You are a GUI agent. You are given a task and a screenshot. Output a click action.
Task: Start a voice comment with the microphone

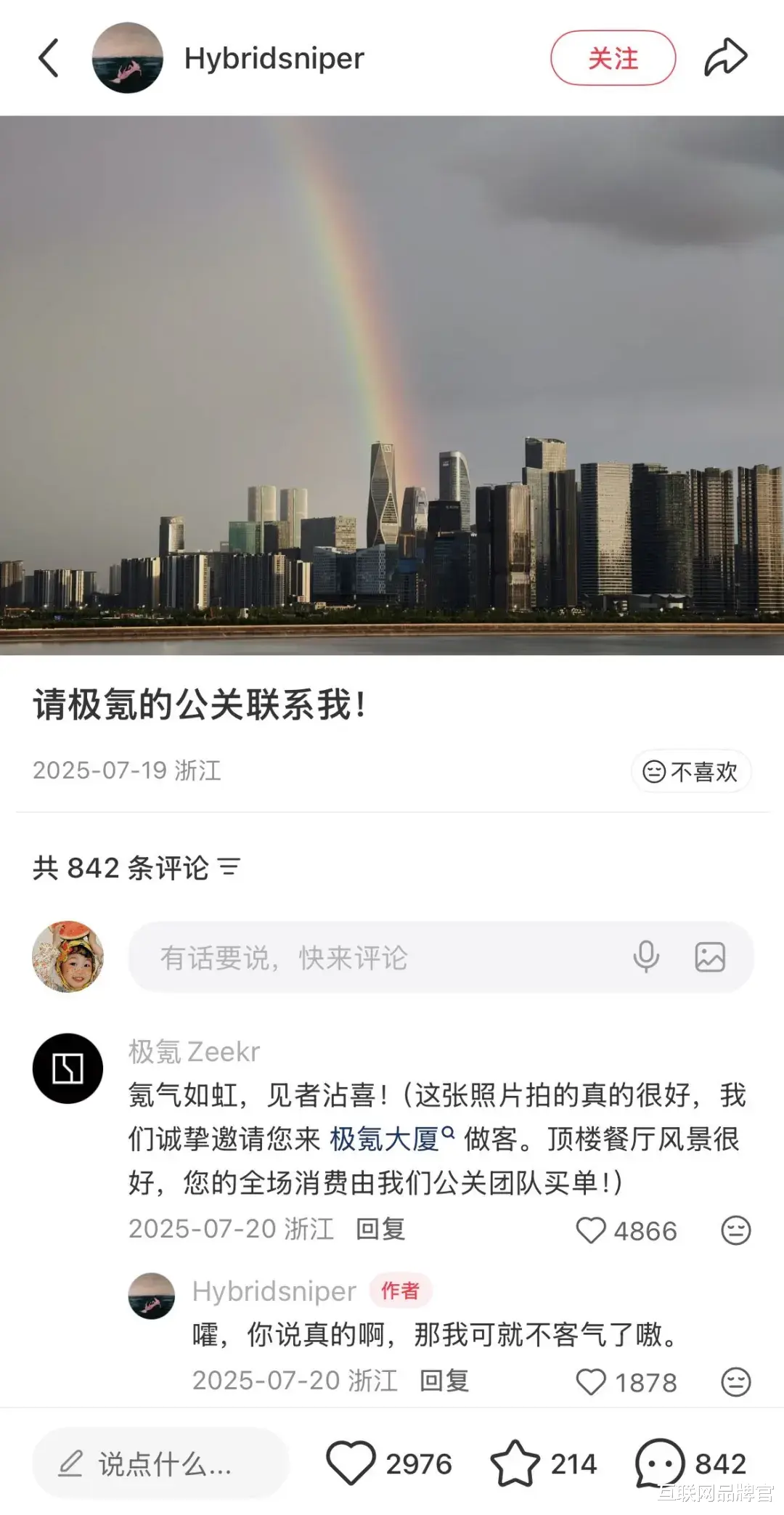click(645, 957)
